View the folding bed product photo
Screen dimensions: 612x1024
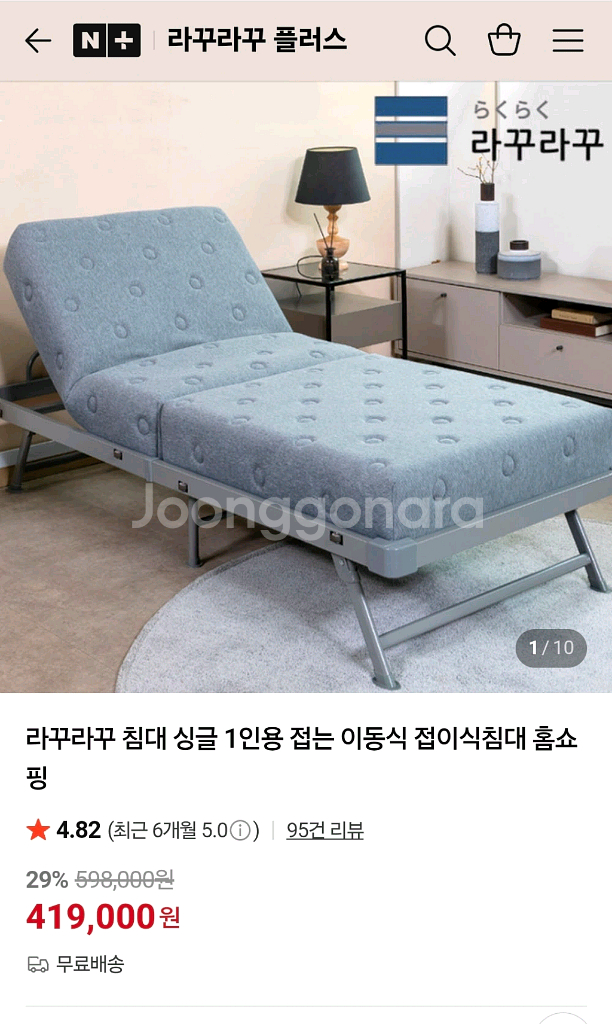[306, 387]
